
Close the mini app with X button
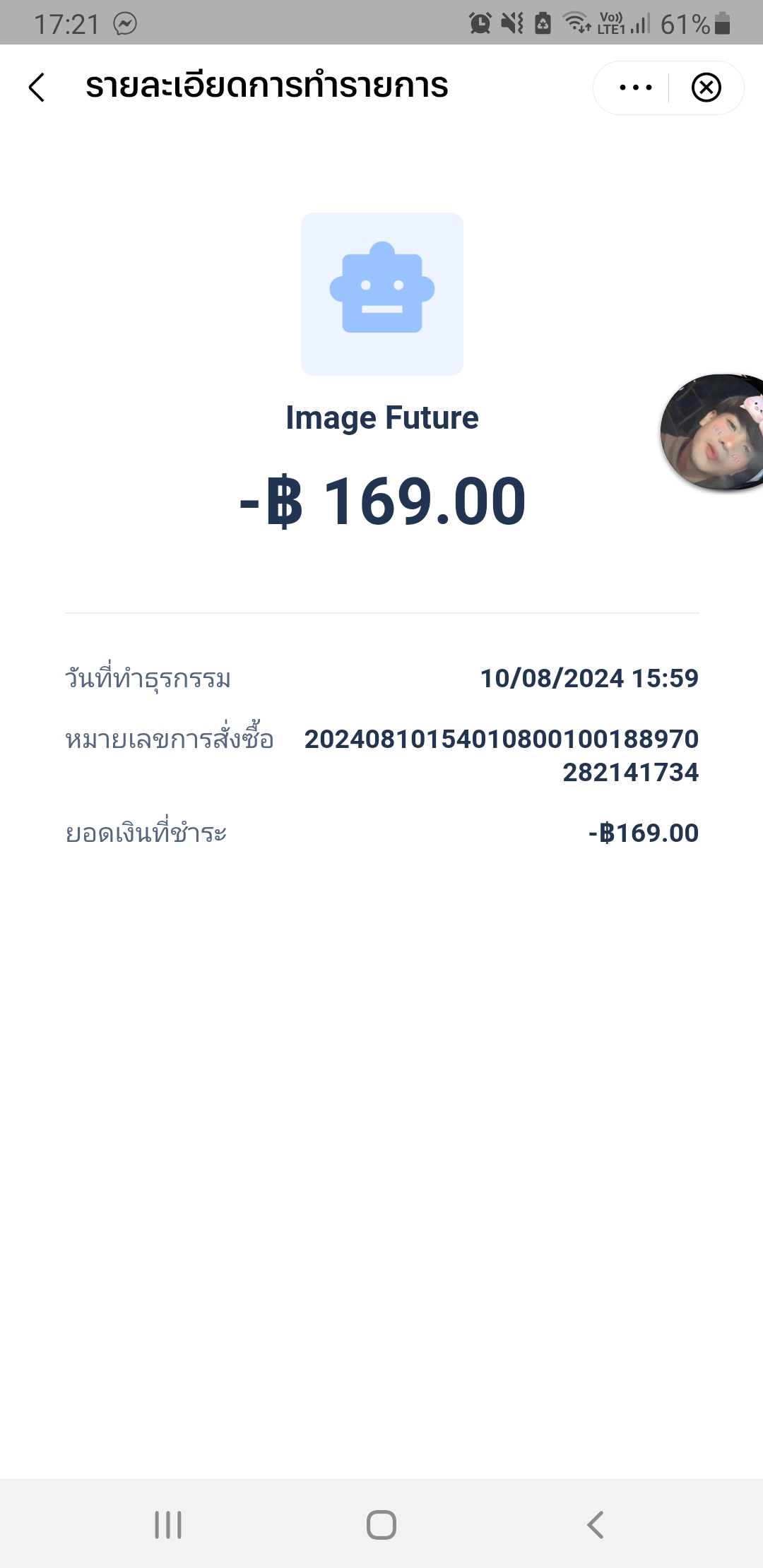click(706, 88)
